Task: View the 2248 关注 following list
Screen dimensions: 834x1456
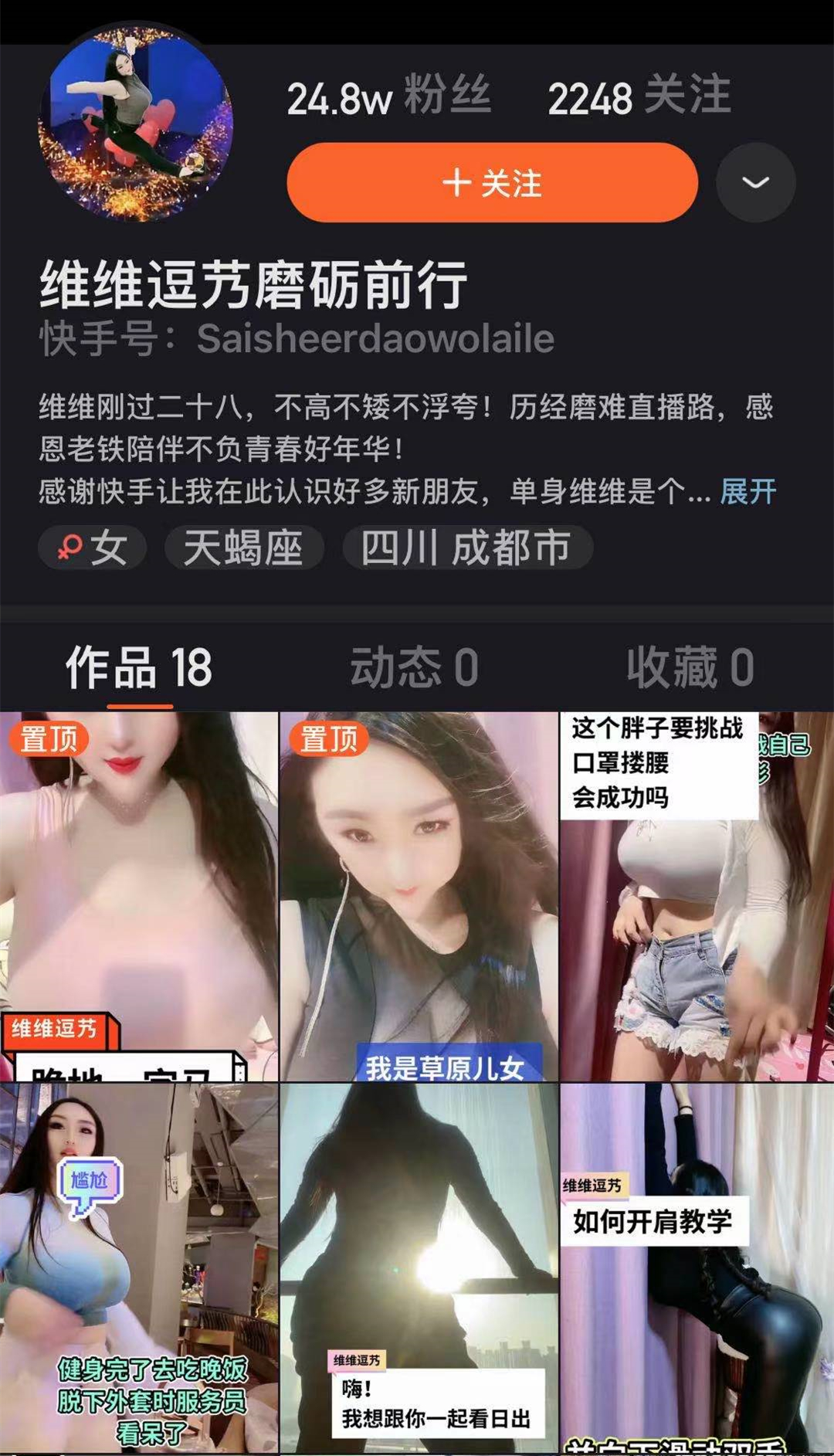Action: 639,98
